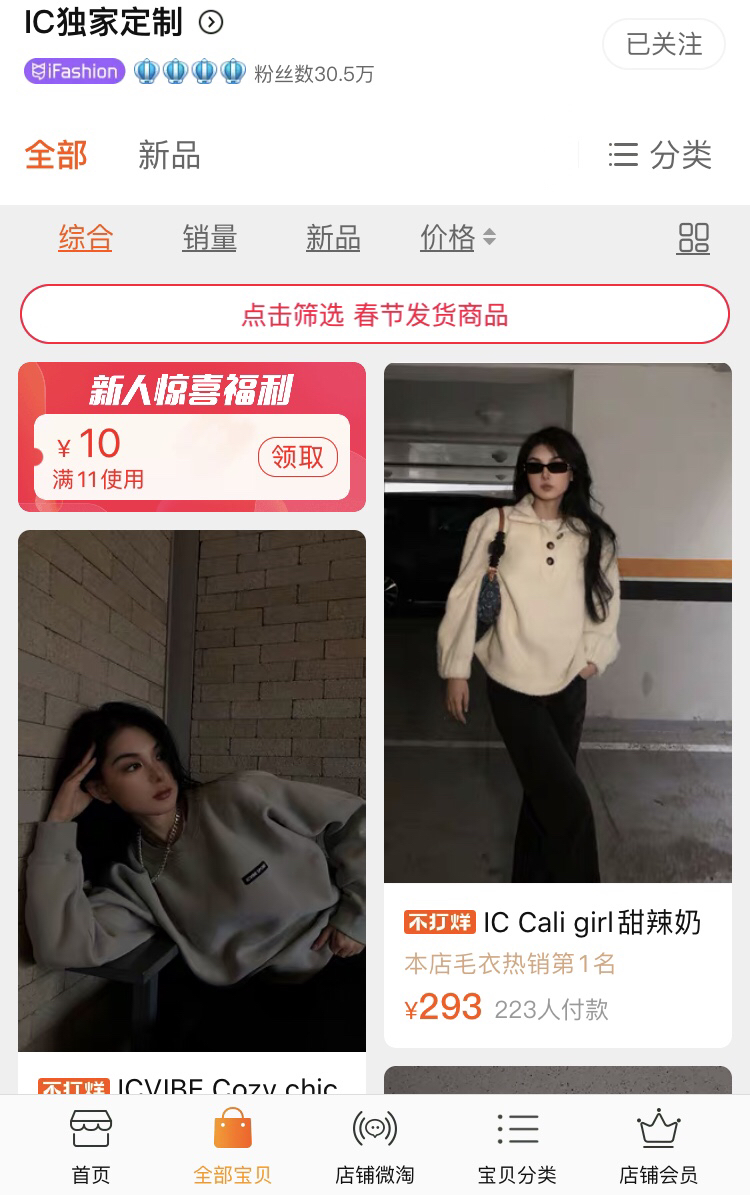Open the 分类 category list
The height and width of the screenshot is (1195, 750).
pos(660,155)
